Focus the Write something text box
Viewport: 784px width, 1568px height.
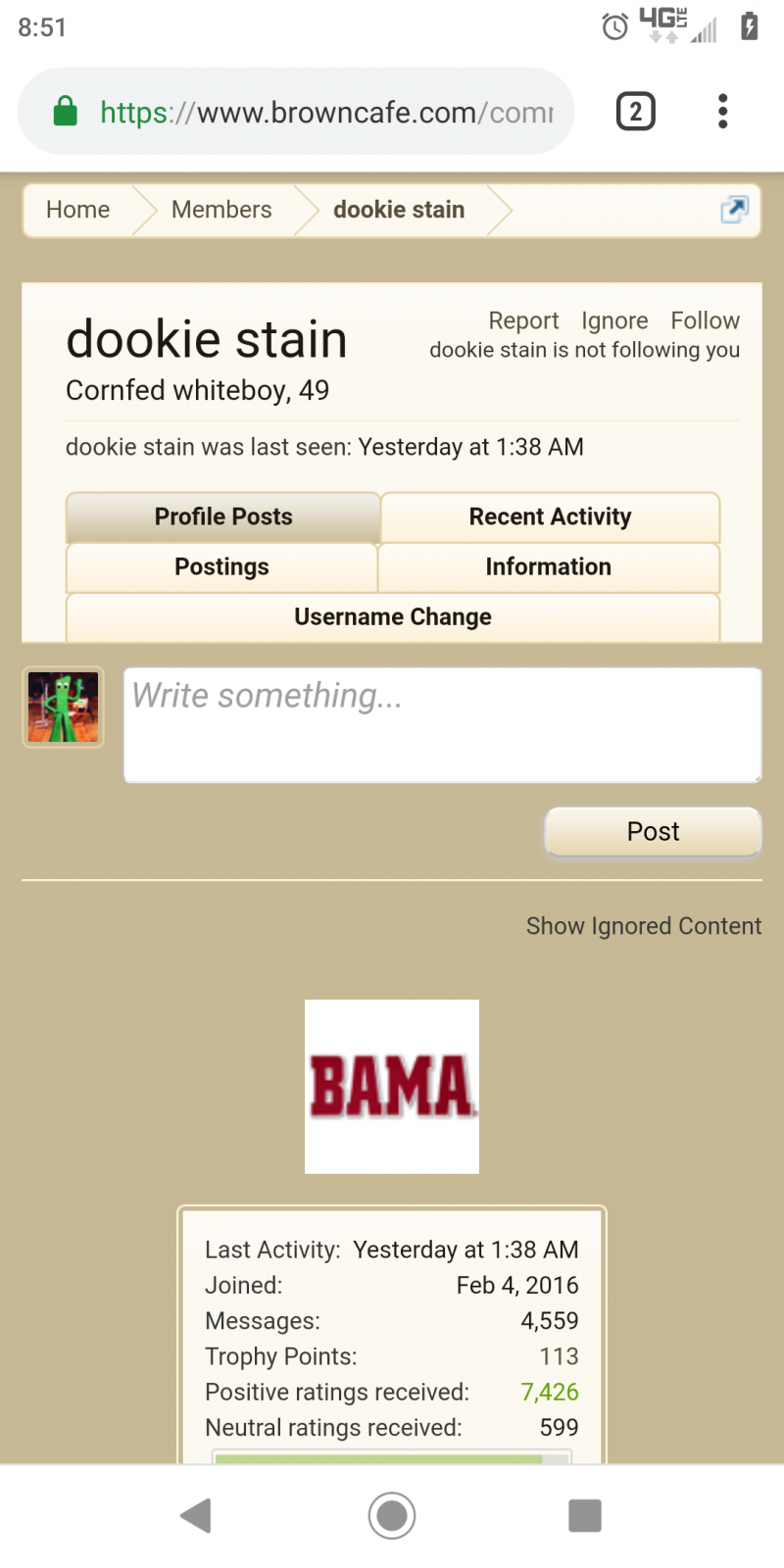coord(443,725)
